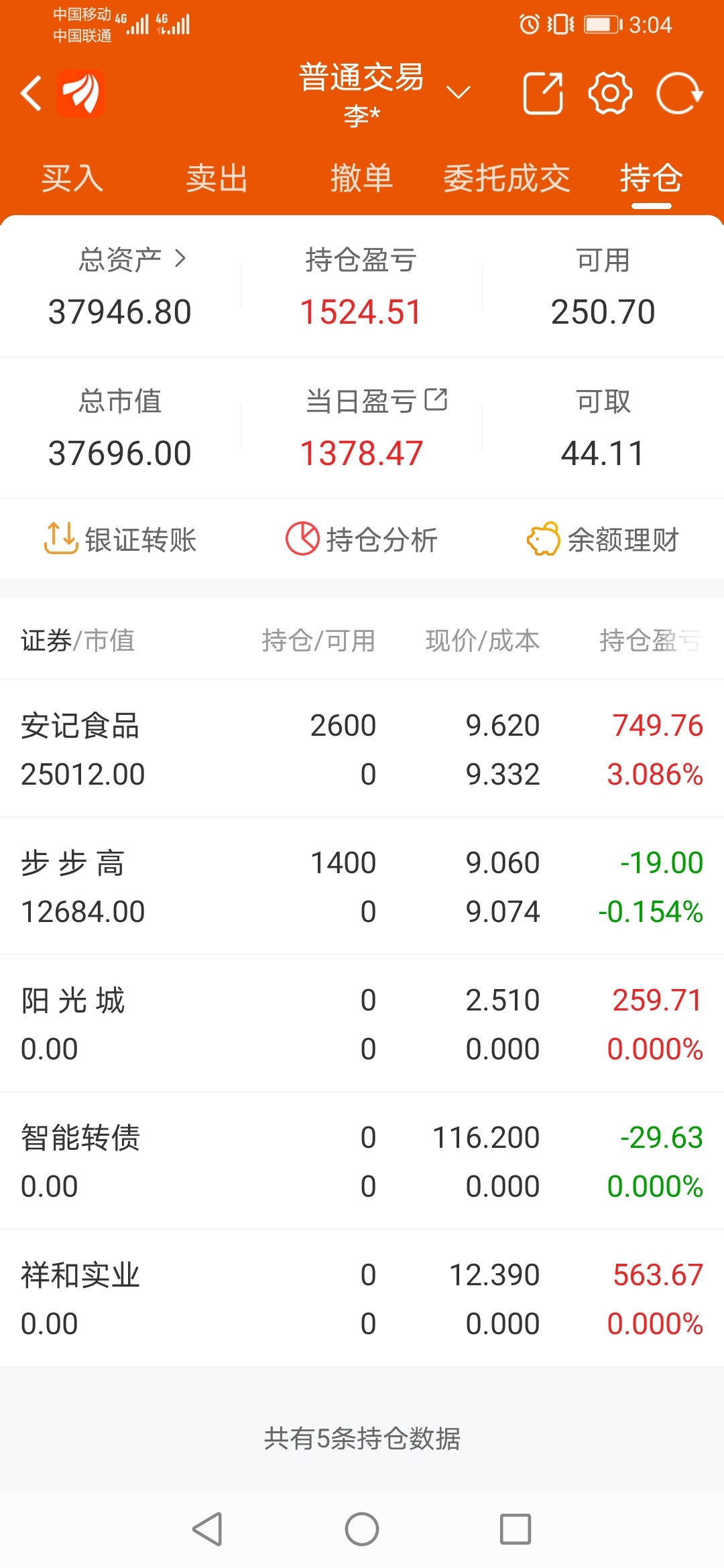724x1568 pixels.
Task: Open 持仓分析 analysis
Action: pos(362,539)
